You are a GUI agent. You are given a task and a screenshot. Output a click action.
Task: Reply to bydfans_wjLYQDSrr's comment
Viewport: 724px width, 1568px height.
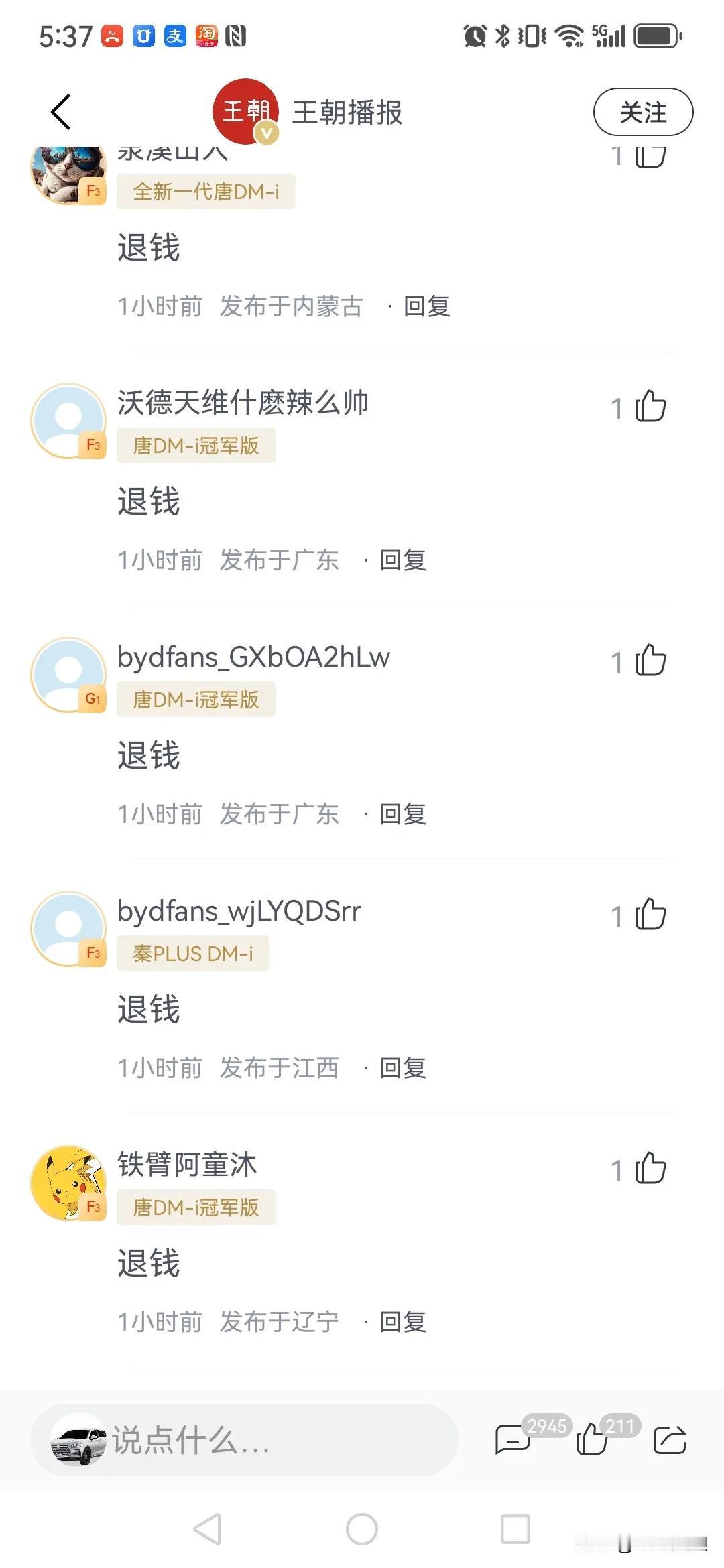[x=403, y=1068]
